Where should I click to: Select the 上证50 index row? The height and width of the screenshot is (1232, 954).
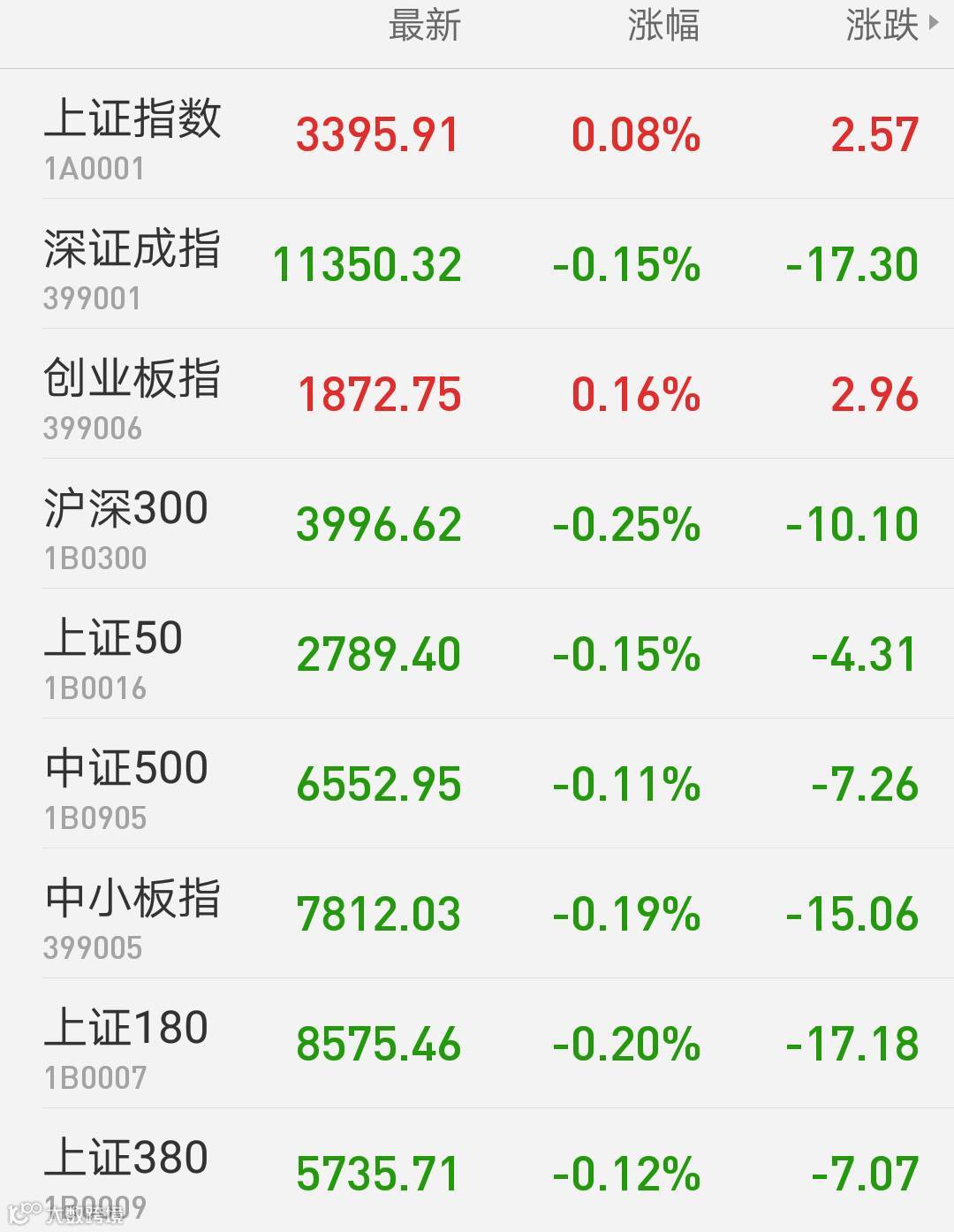(x=477, y=654)
